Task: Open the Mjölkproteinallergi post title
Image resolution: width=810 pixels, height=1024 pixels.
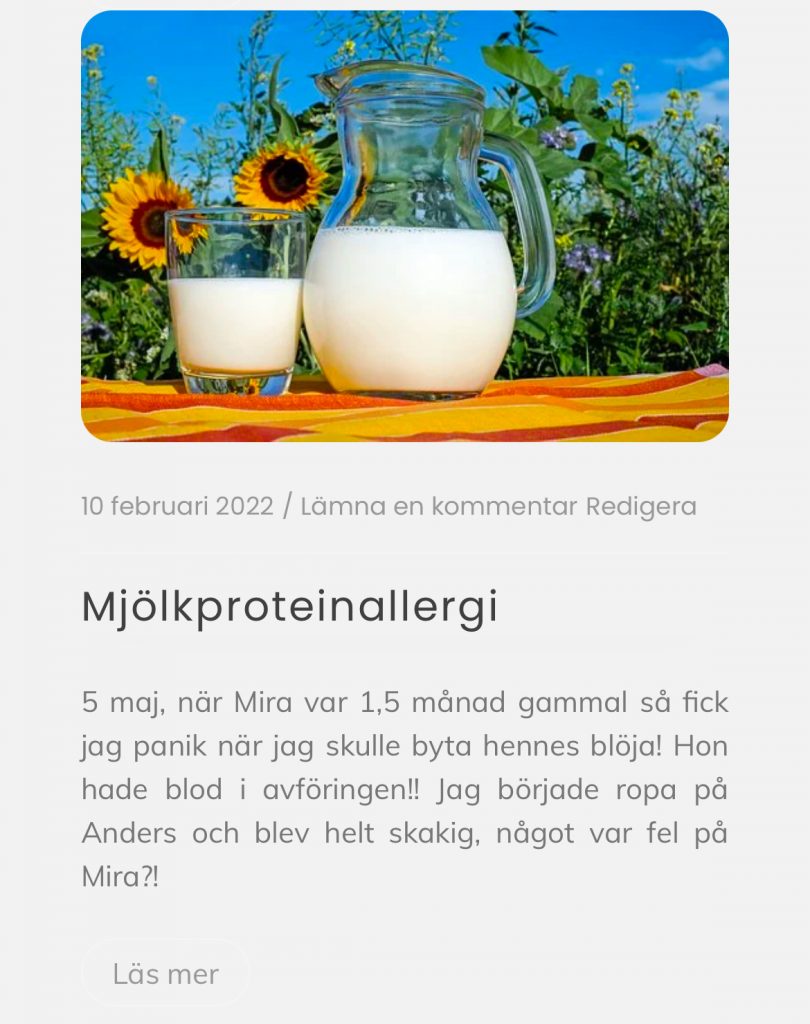Action: 289,607
